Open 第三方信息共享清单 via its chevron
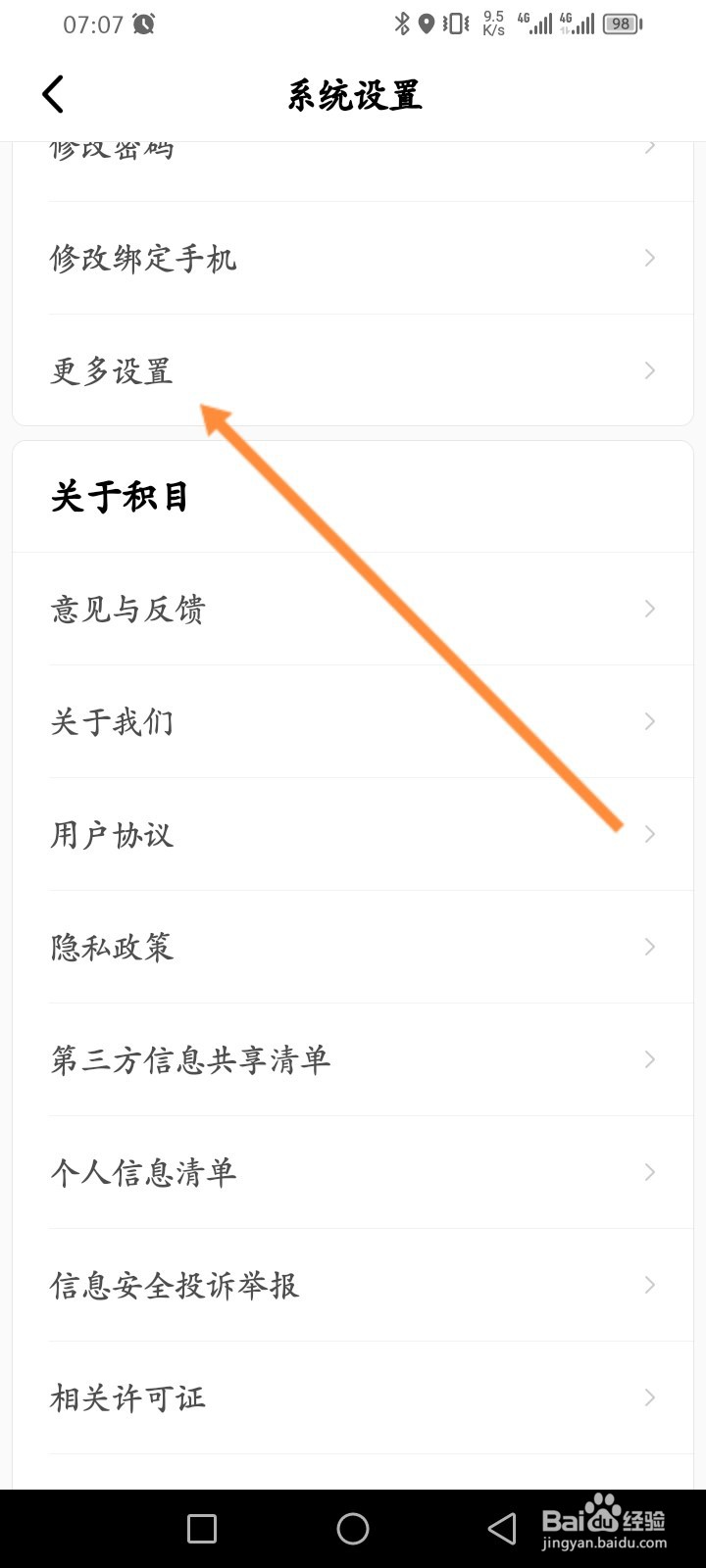706x1568 pixels. click(x=648, y=1059)
